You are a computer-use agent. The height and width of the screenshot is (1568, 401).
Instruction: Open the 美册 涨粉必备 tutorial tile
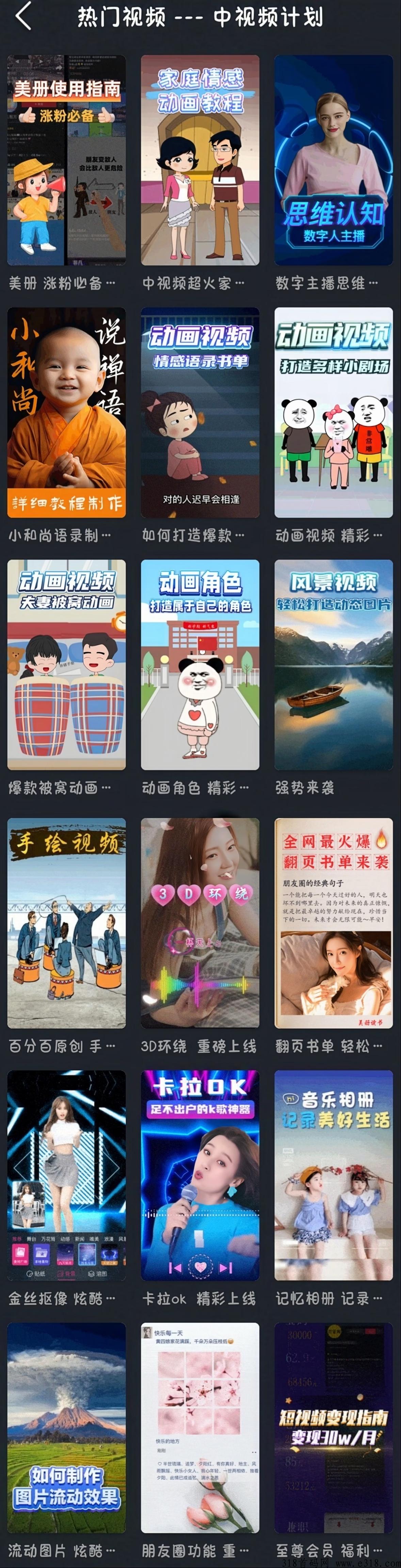click(x=66, y=160)
